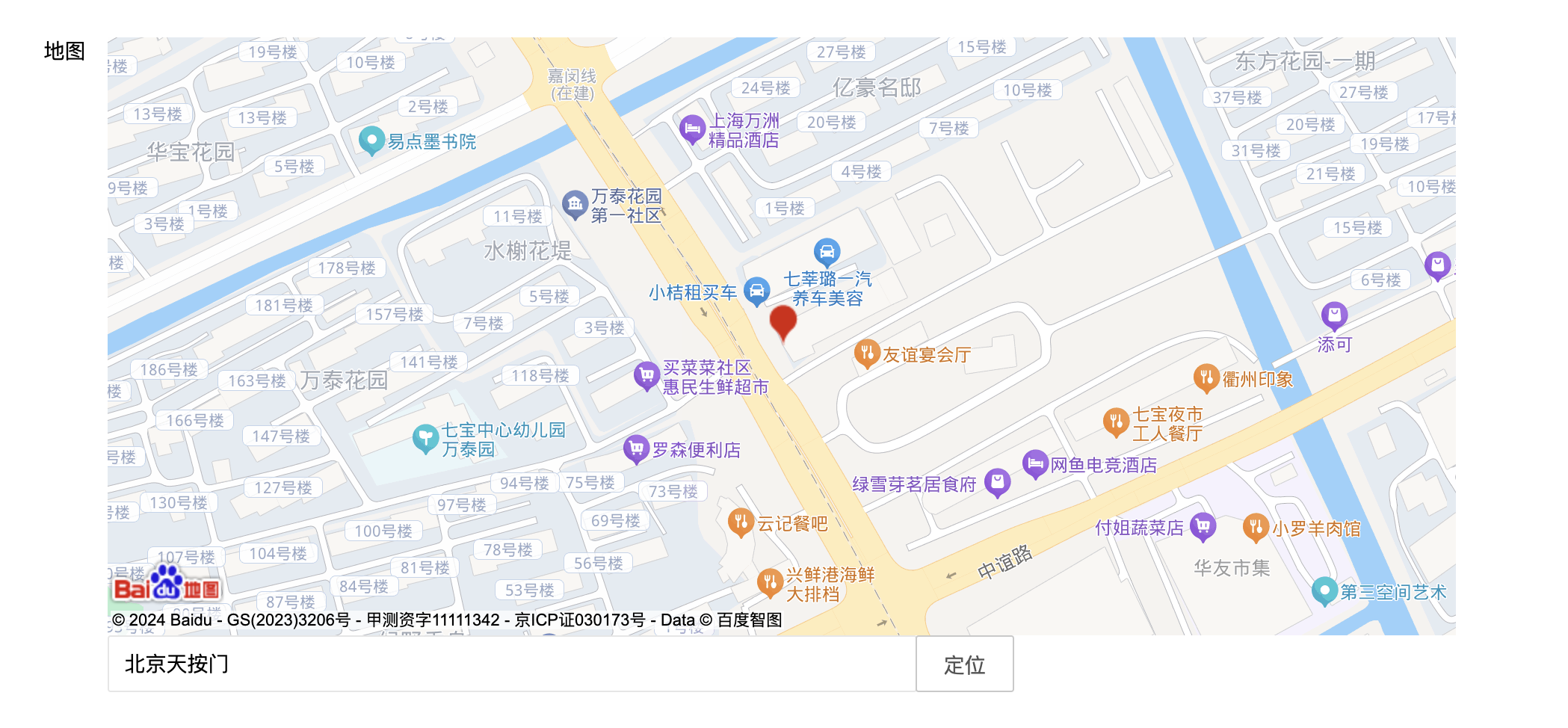Viewport: 1568px width, 728px height.
Task: Select the 上海万洲精品酒店 hotel marker
Action: (x=692, y=129)
